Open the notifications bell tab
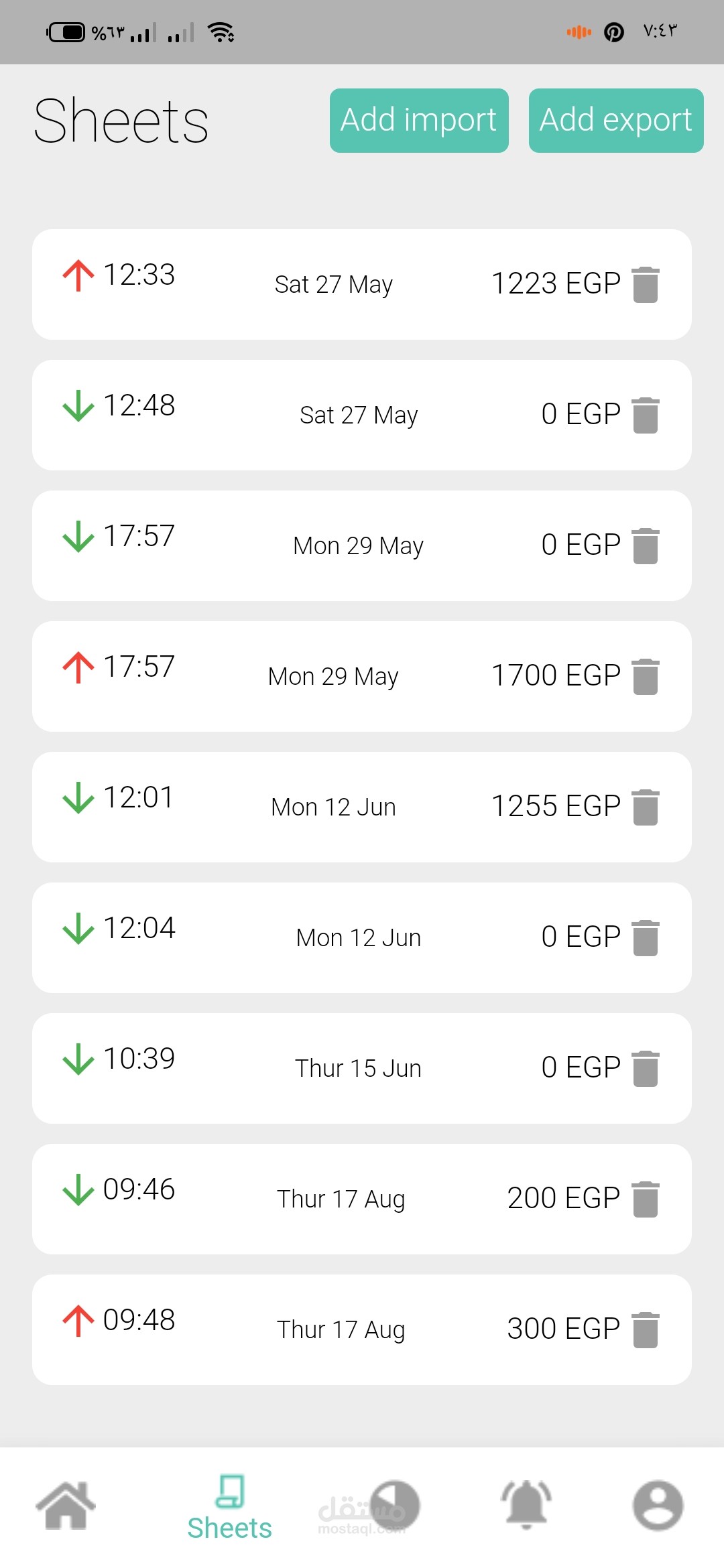Screen dimensions: 724x1568 [526, 1506]
